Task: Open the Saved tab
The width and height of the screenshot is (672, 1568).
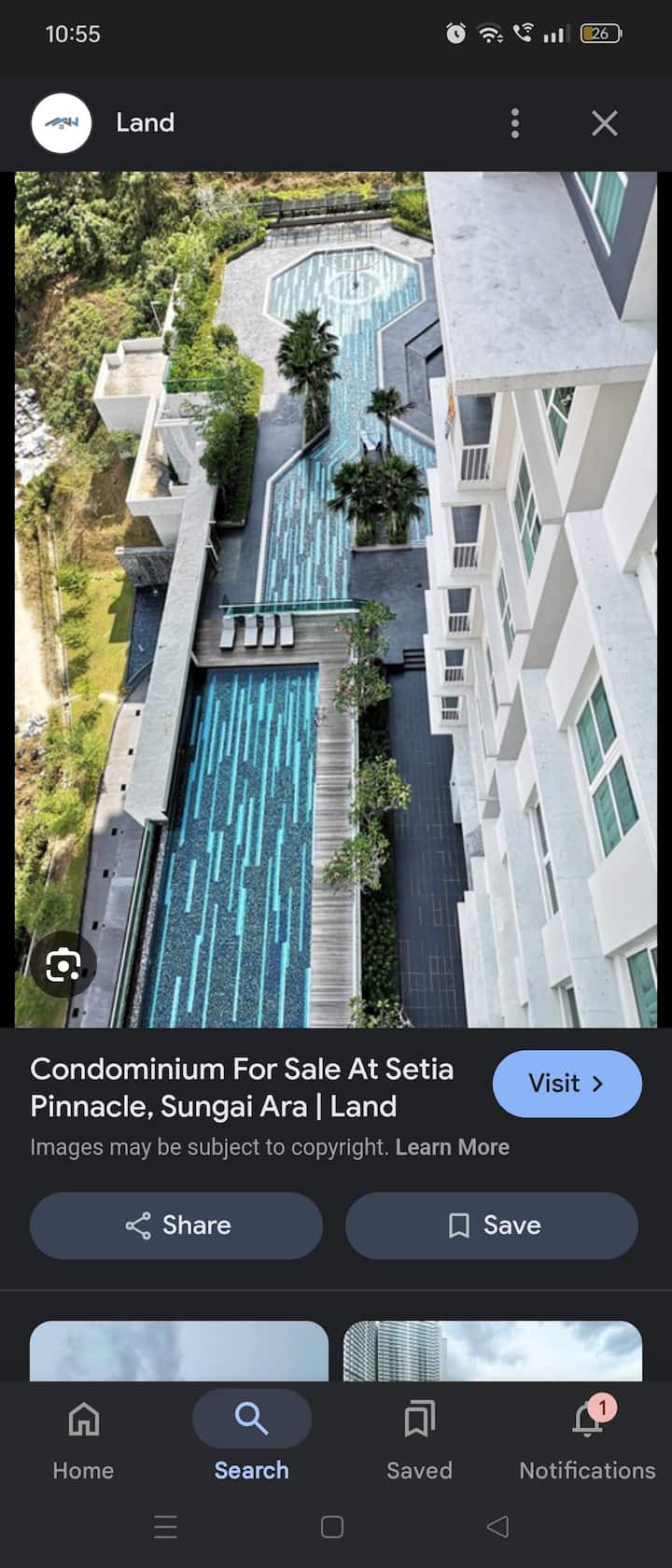Action: point(419,1437)
